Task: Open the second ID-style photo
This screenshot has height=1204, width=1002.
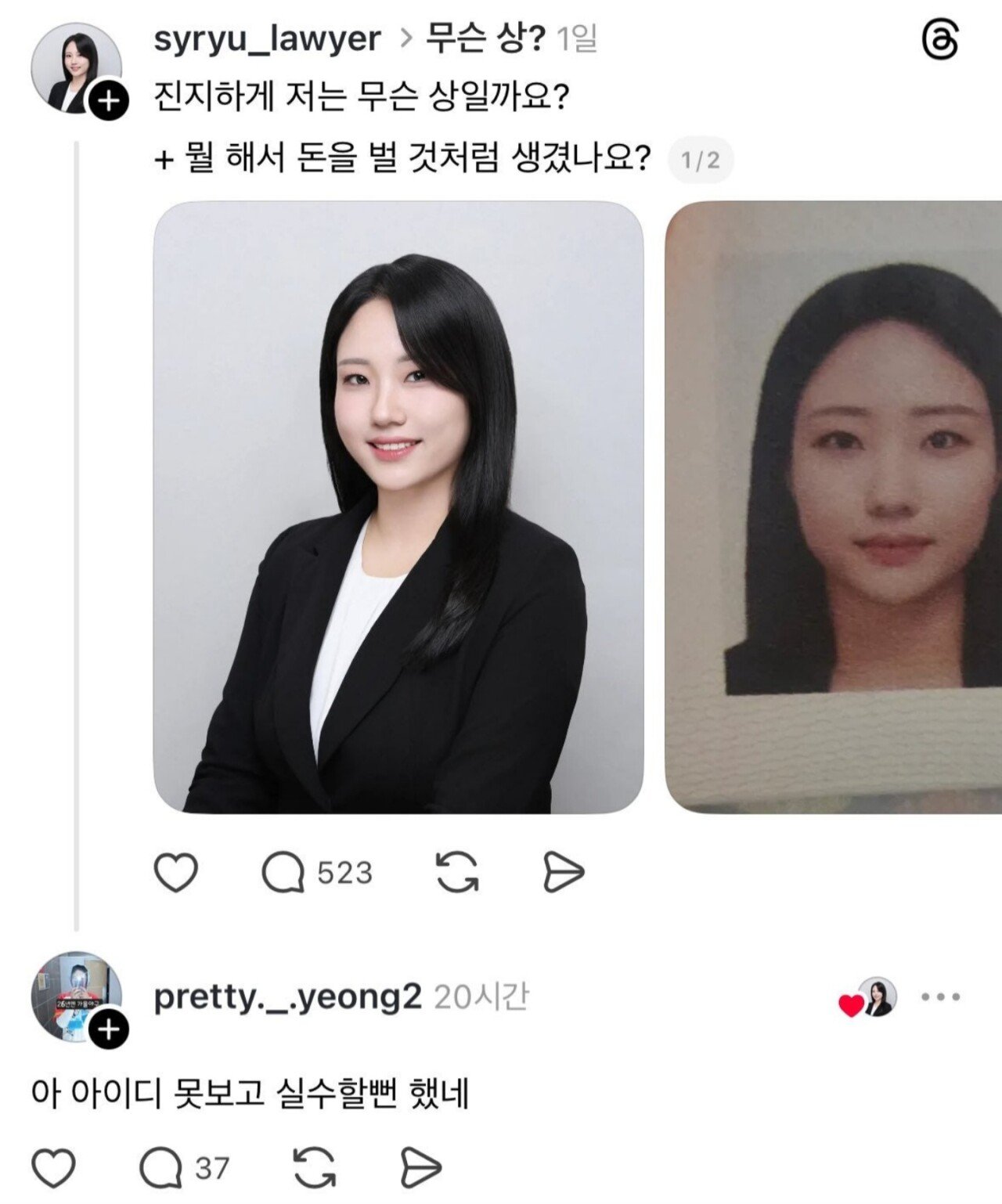Action: pos(833,507)
